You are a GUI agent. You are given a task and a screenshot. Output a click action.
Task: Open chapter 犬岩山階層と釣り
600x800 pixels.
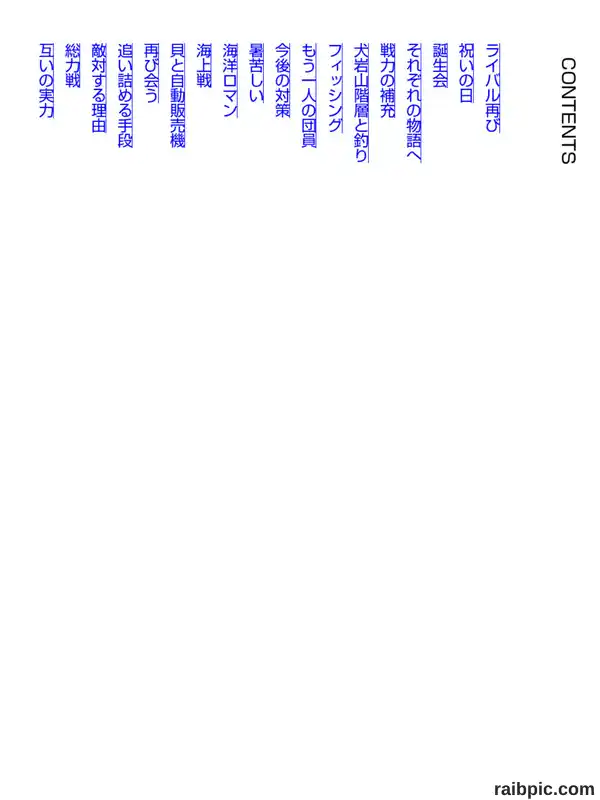click(361, 103)
